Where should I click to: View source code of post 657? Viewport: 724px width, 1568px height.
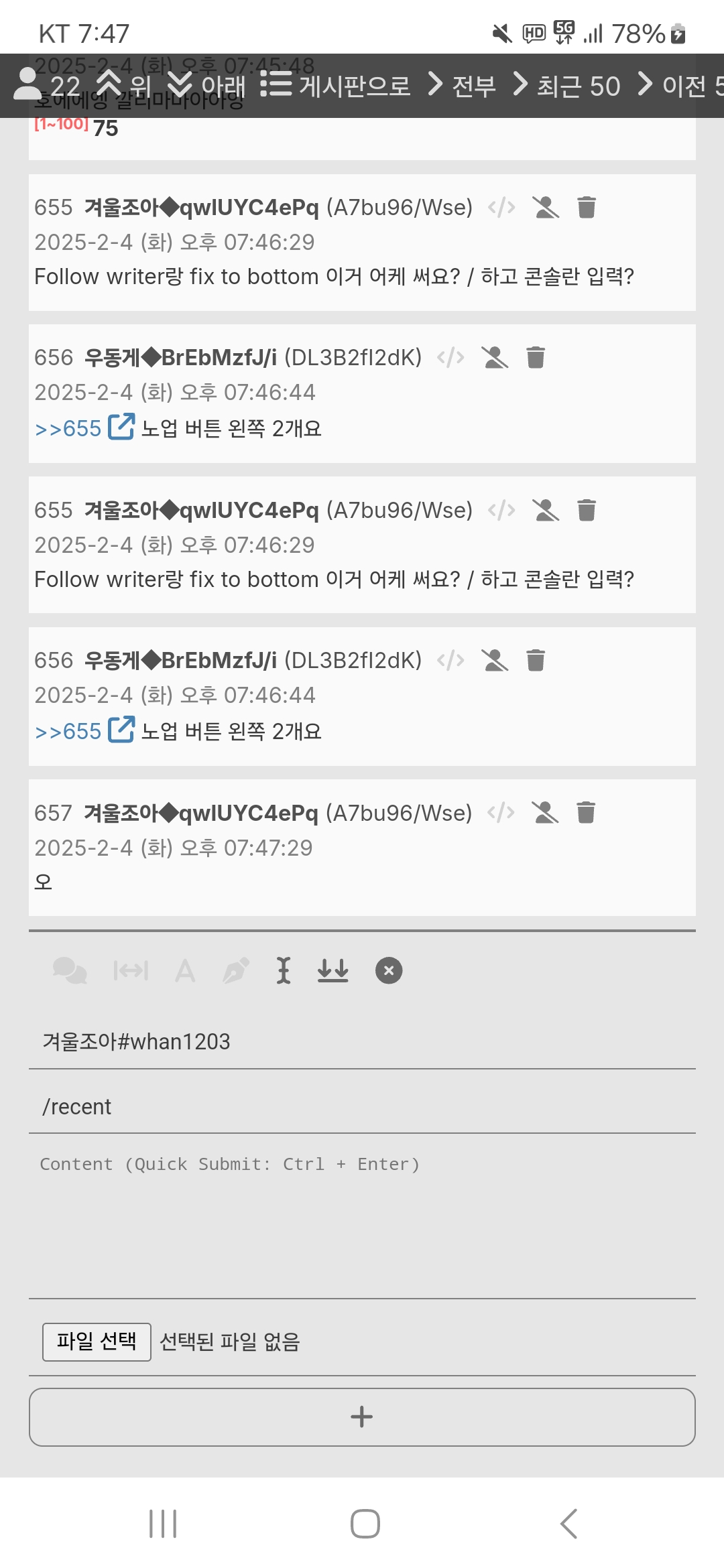click(501, 813)
